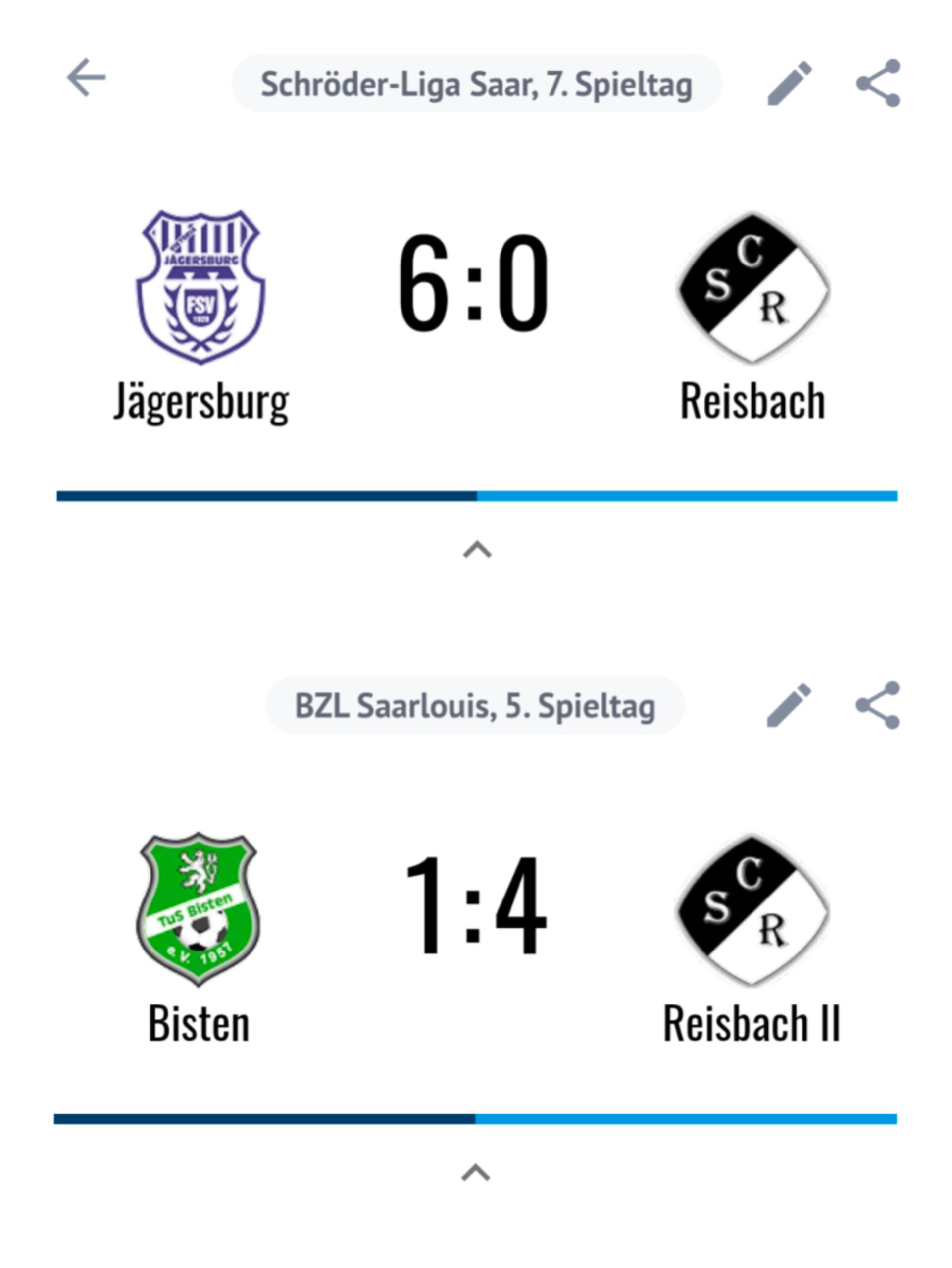
Task: Open the Reisbach II team
Action: (x=752, y=937)
